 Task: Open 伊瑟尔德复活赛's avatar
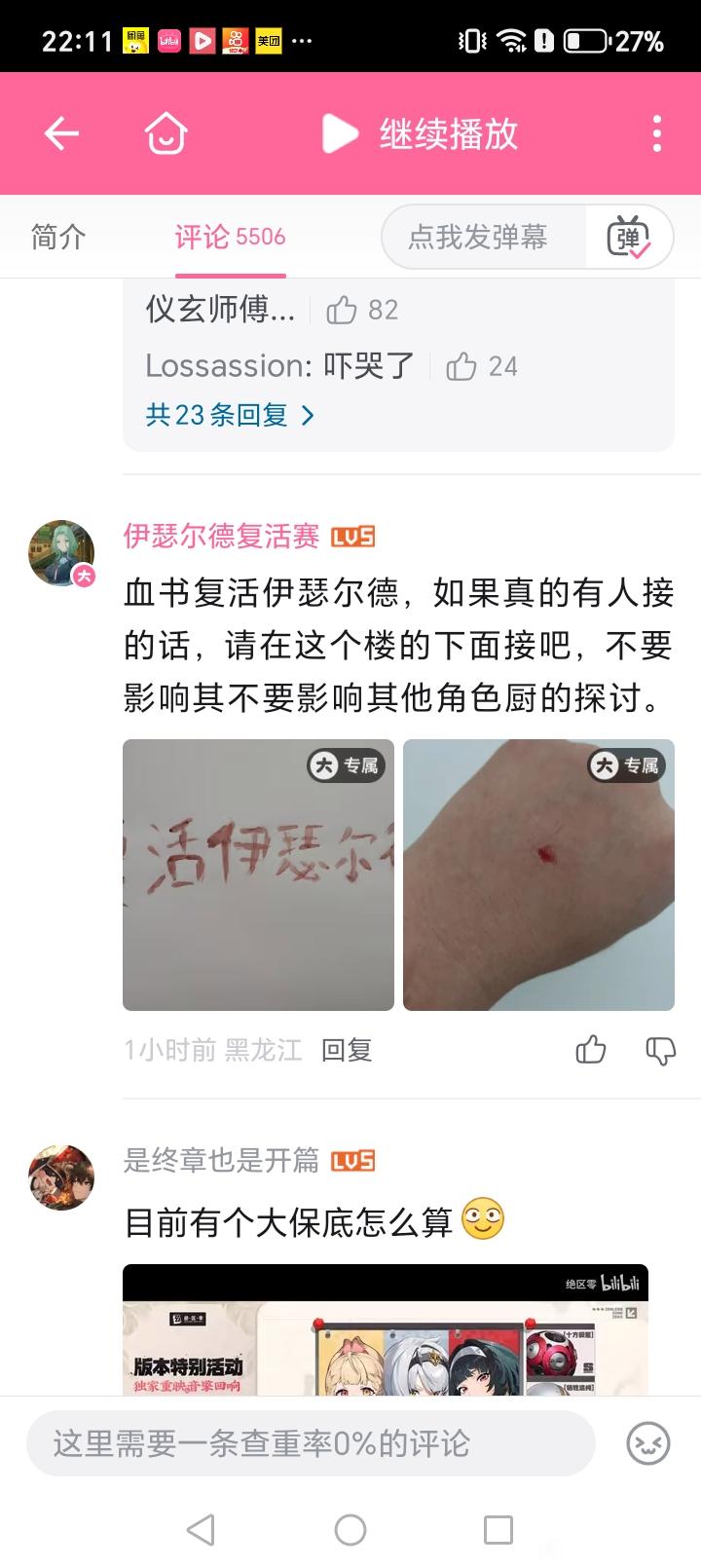point(61,553)
